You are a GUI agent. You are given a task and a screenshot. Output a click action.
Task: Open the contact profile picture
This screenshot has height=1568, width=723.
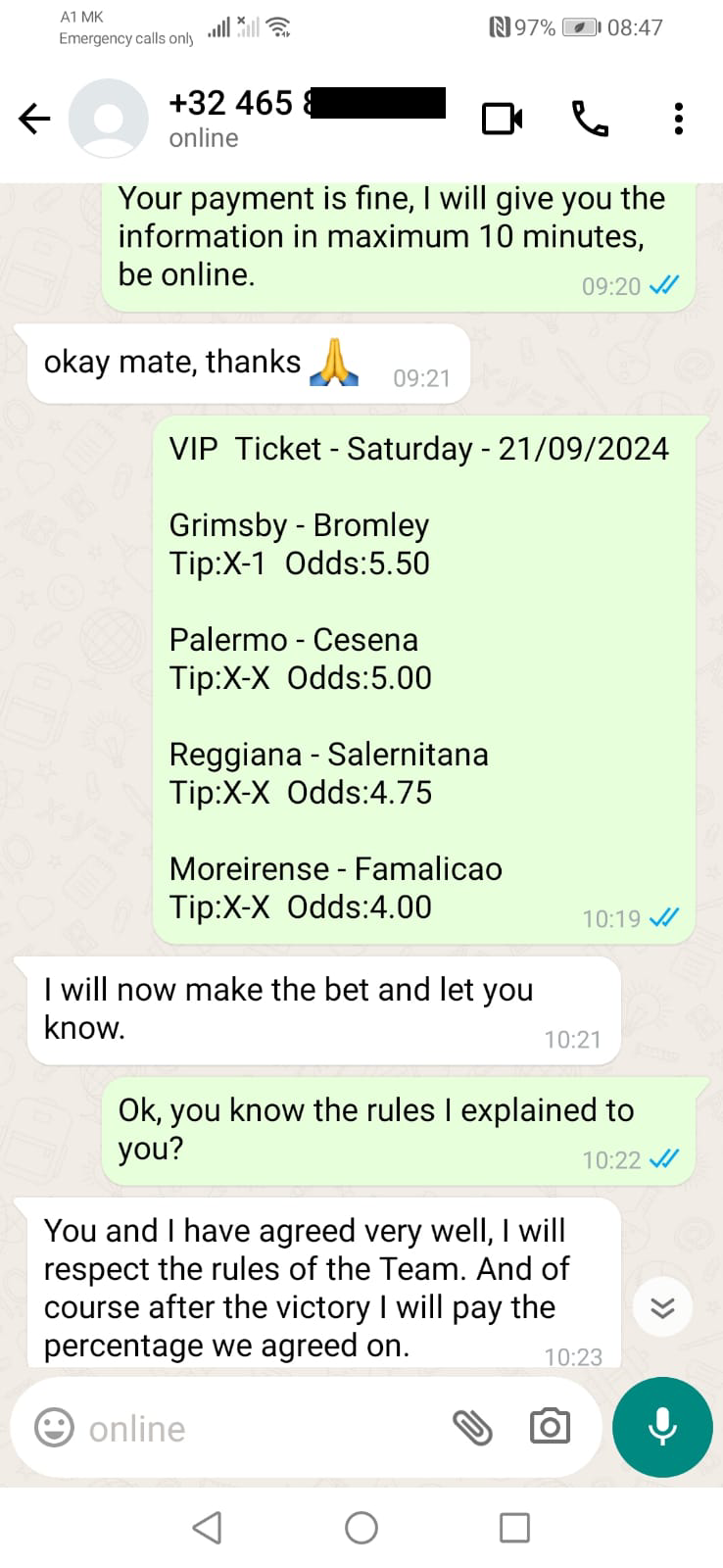click(x=109, y=119)
